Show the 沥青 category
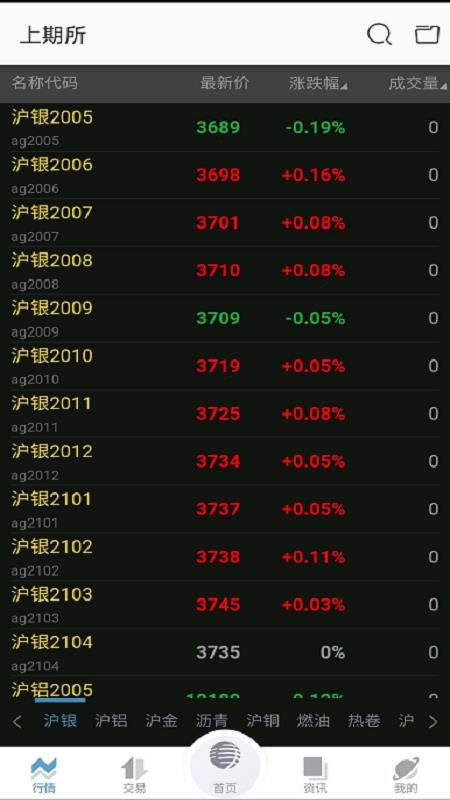This screenshot has width=450, height=800. coord(212,721)
